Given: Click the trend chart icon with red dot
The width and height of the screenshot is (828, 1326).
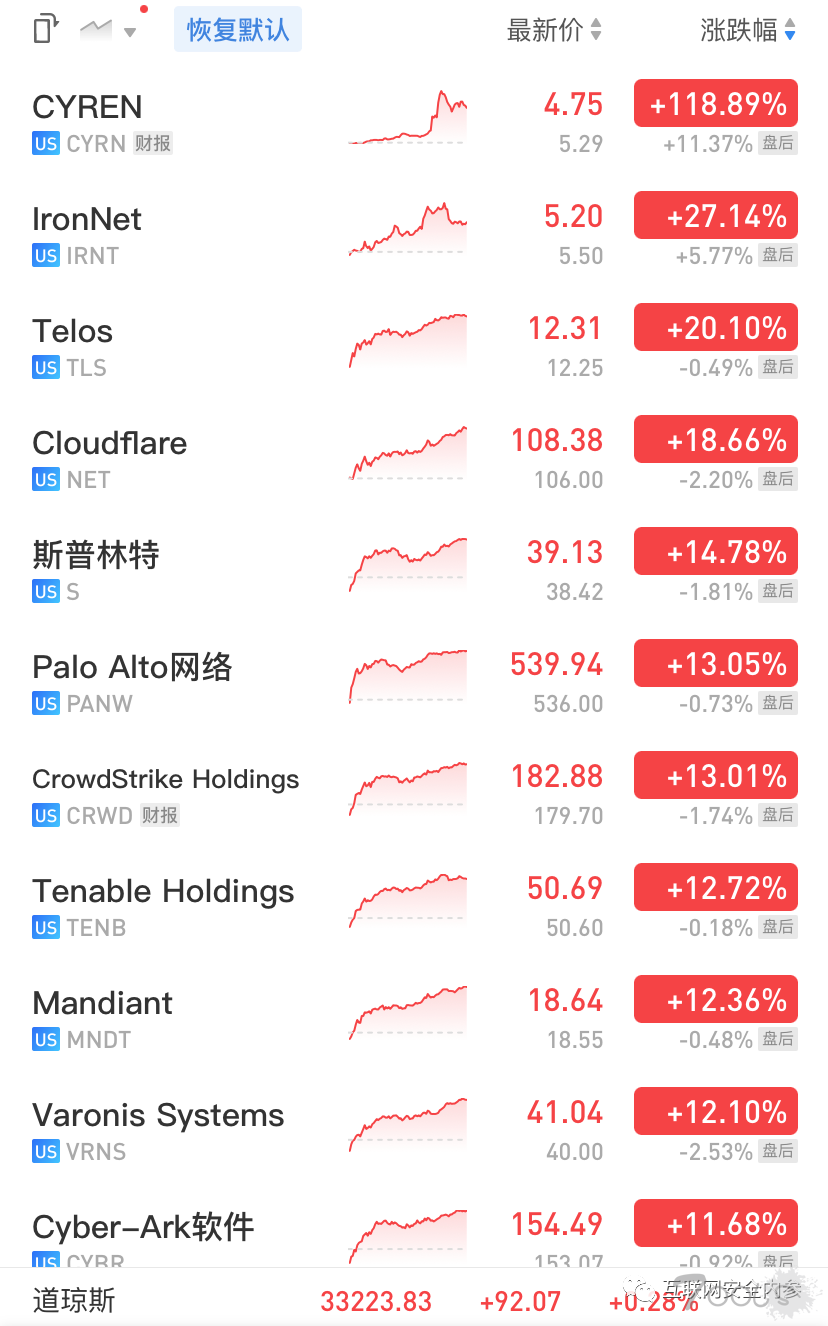Looking at the screenshot, I should 96,30.
